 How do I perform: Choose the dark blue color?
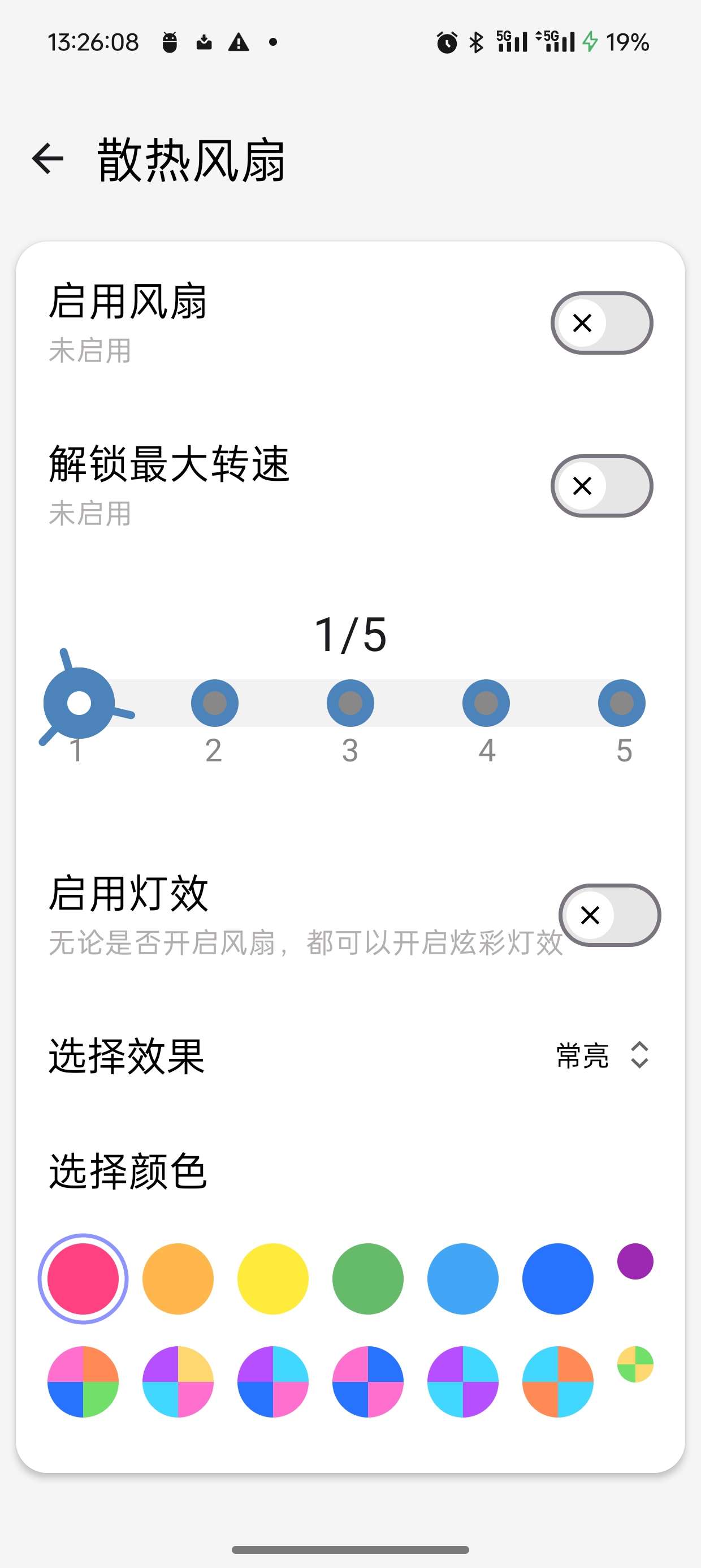click(x=557, y=1278)
